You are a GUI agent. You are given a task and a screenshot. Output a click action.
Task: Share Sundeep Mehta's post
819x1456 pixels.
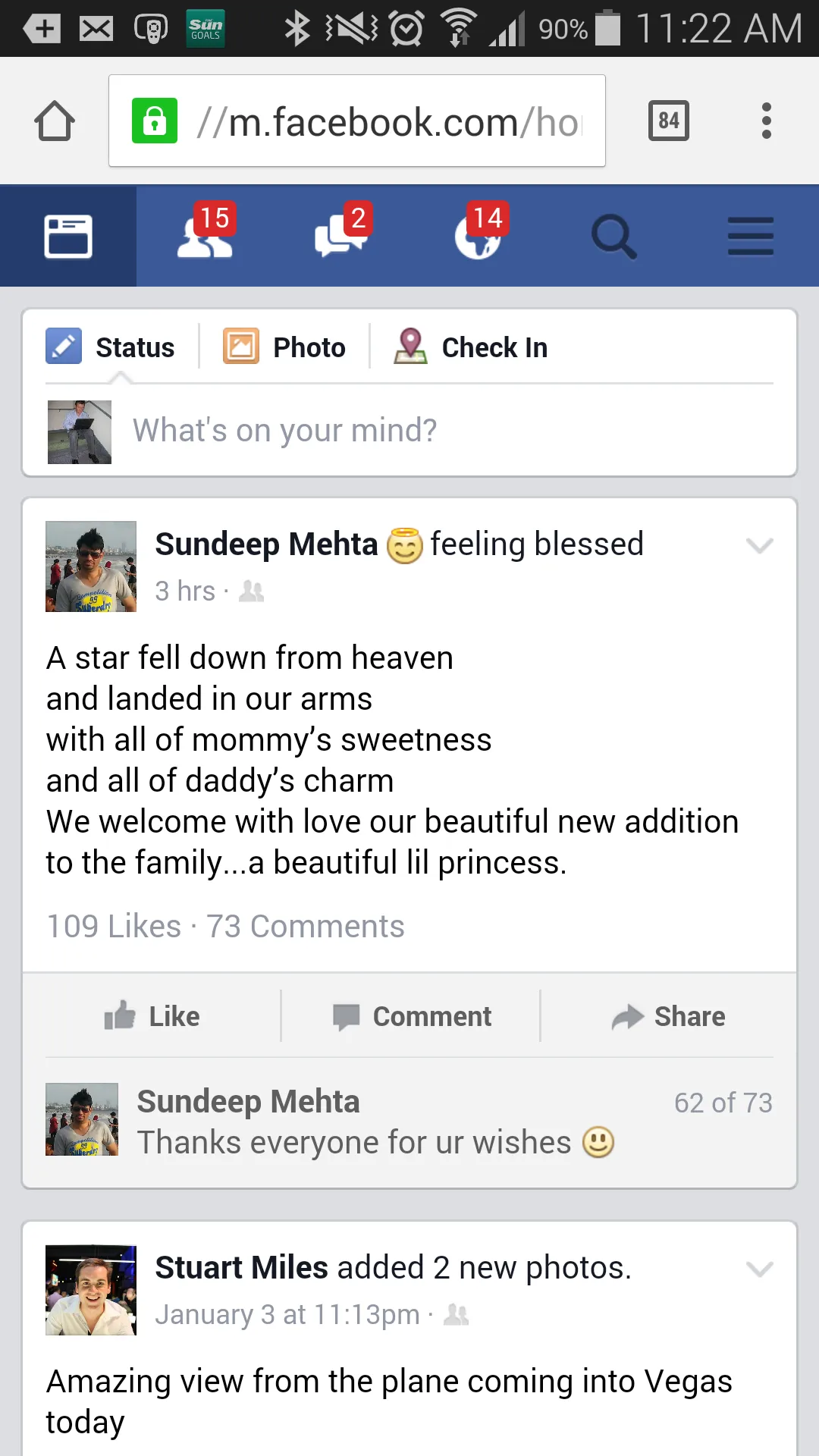pyautogui.click(x=669, y=1016)
